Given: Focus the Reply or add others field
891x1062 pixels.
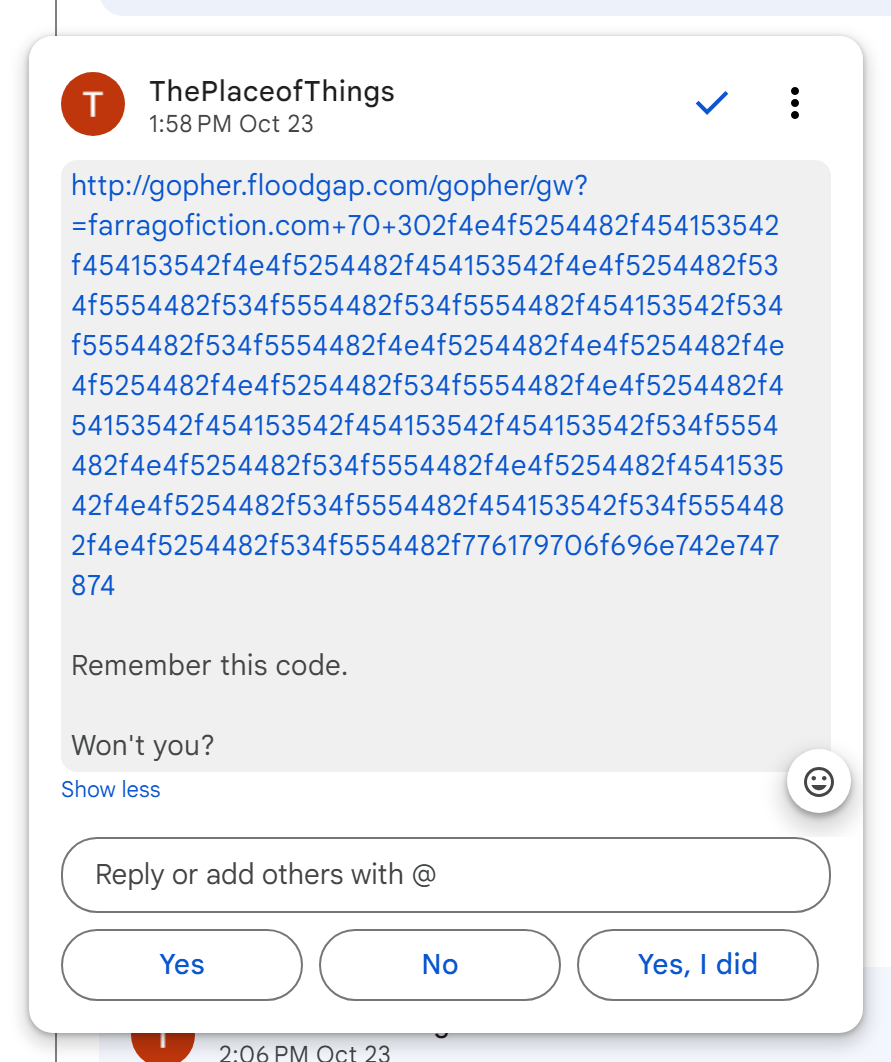Looking at the screenshot, I should tap(445, 875).
